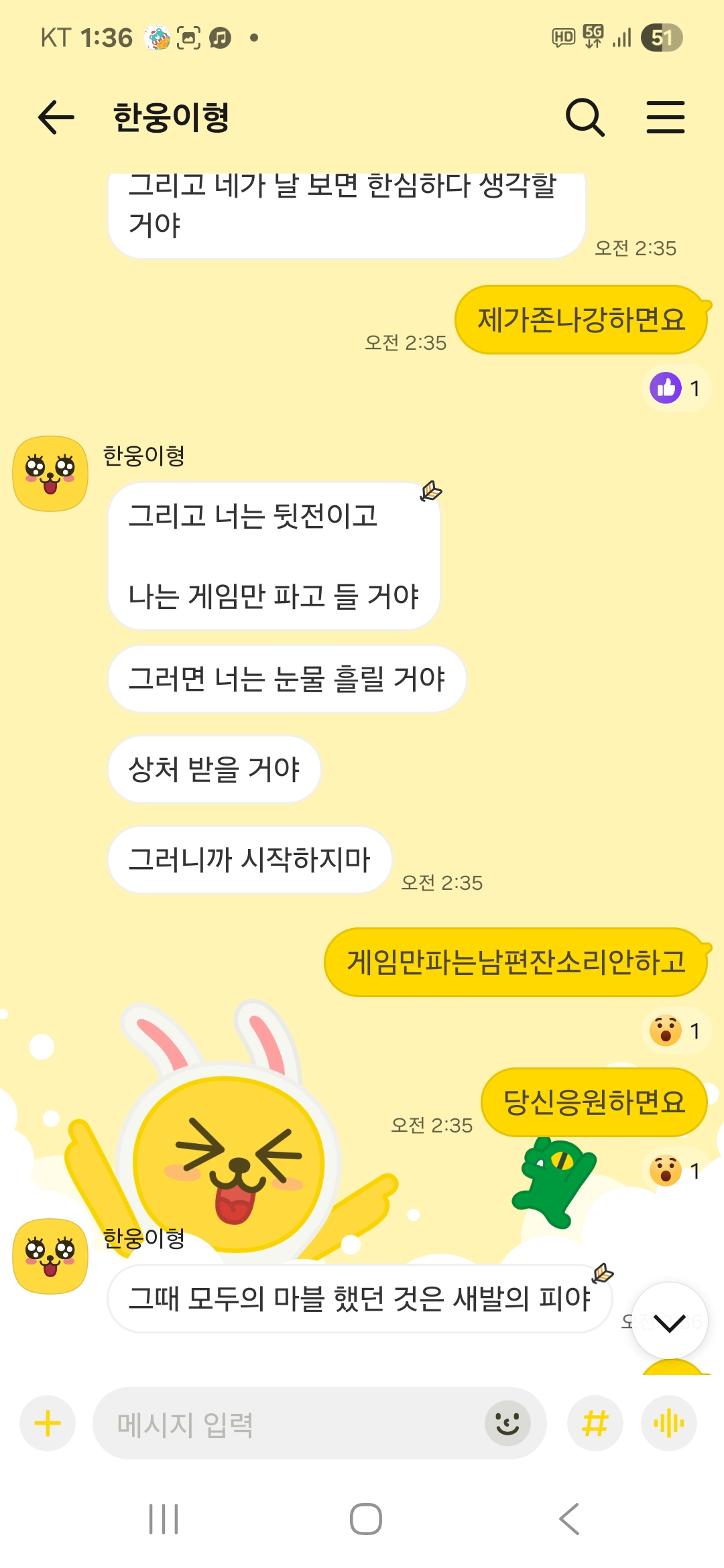Image resolution: width=724 pixels, height=1568 pixels.
Task: Go back from the 한웅이형 chat
Action: 56,117
